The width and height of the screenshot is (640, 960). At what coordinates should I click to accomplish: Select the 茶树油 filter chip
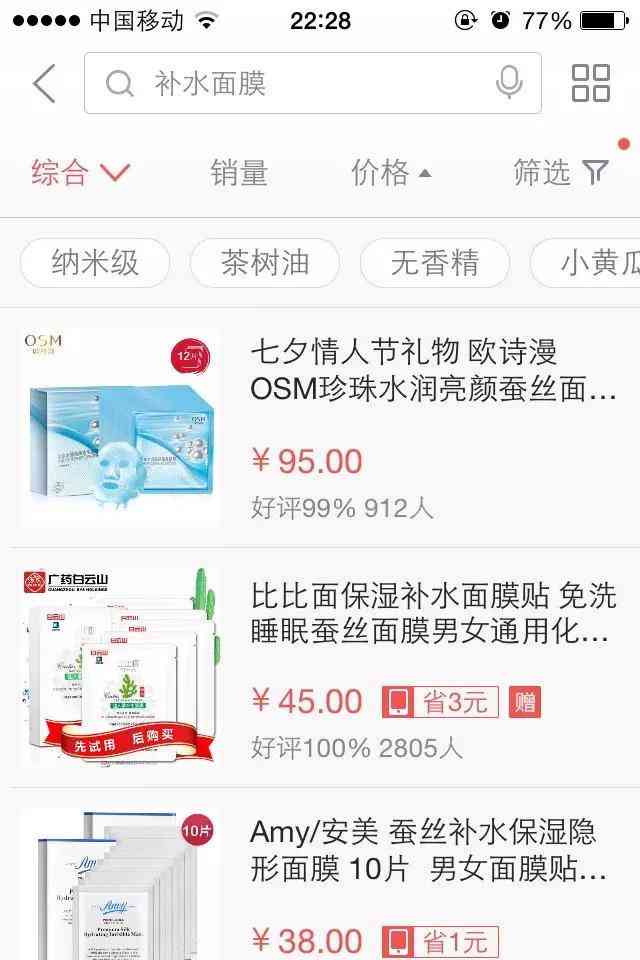point(265,263)
